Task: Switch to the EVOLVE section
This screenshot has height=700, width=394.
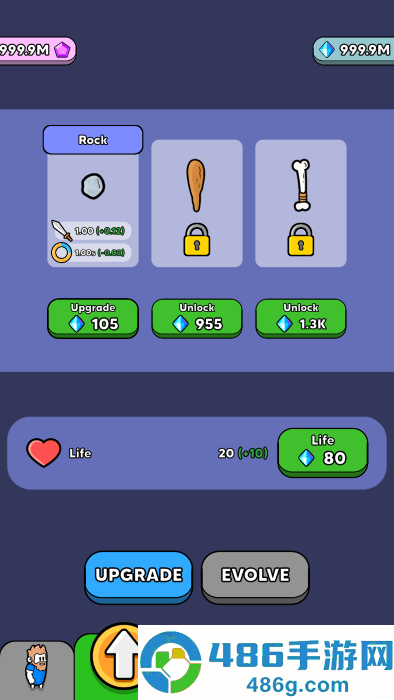Action: [255, 577]
